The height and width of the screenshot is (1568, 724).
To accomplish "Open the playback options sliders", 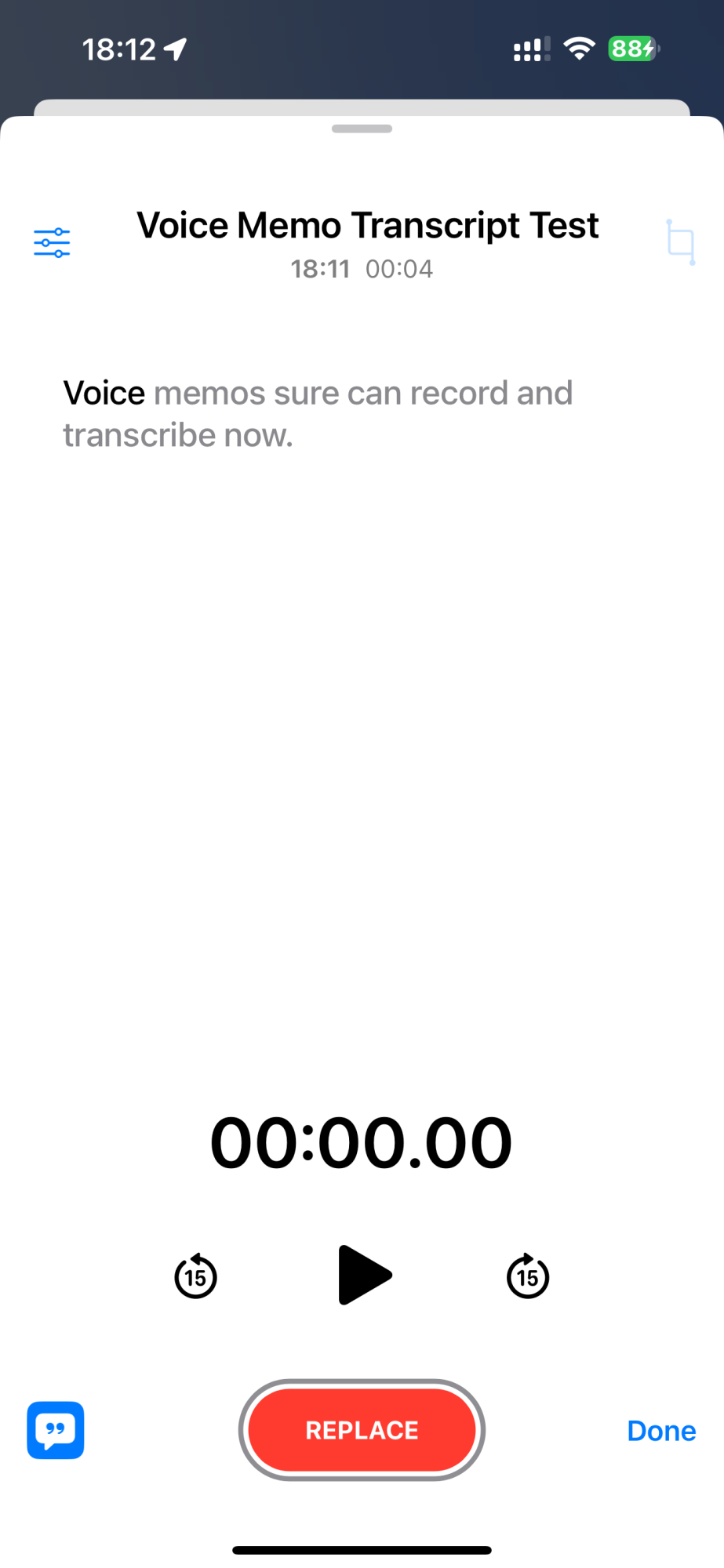I will [x=52, y=243].
